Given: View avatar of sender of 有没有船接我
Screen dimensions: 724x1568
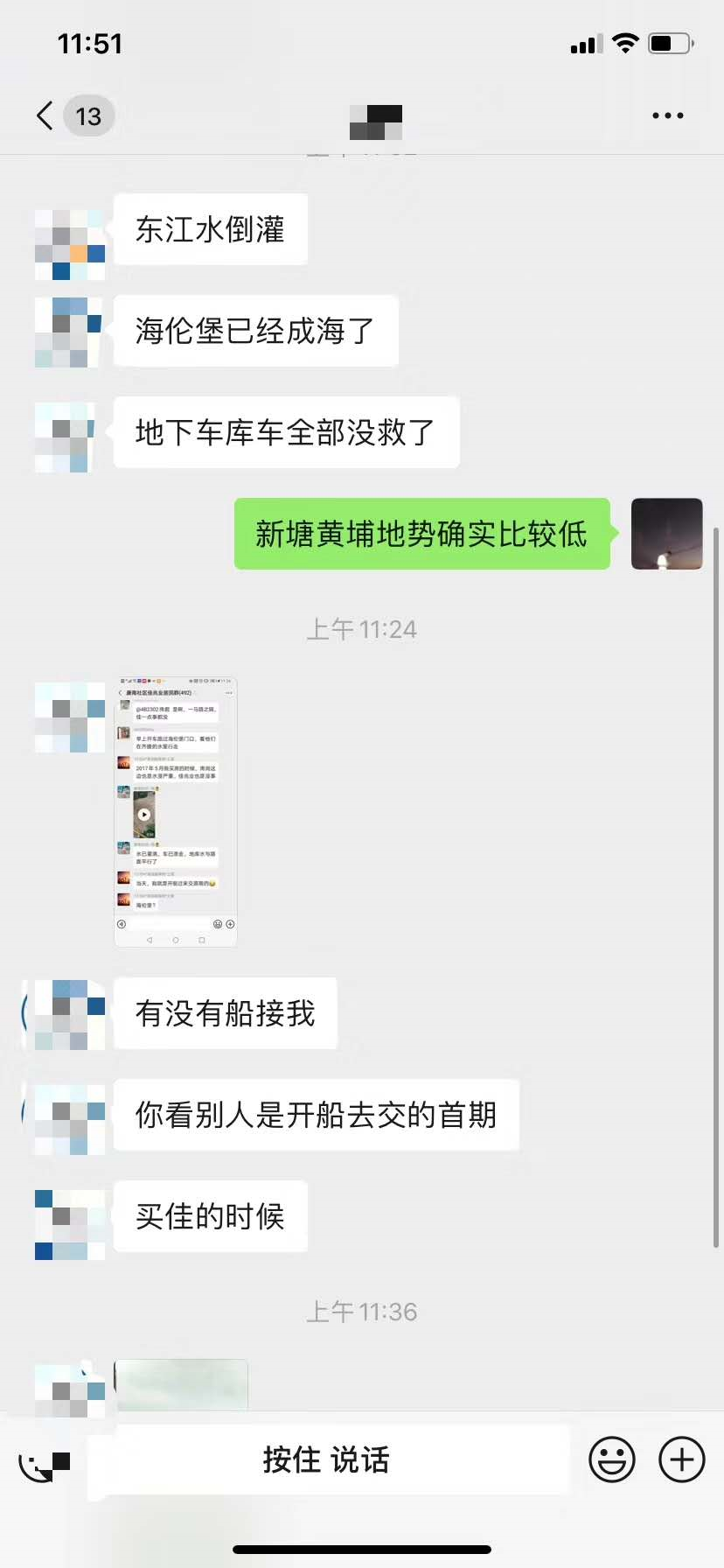Looking at the screenshot, I should point(70,1015).
